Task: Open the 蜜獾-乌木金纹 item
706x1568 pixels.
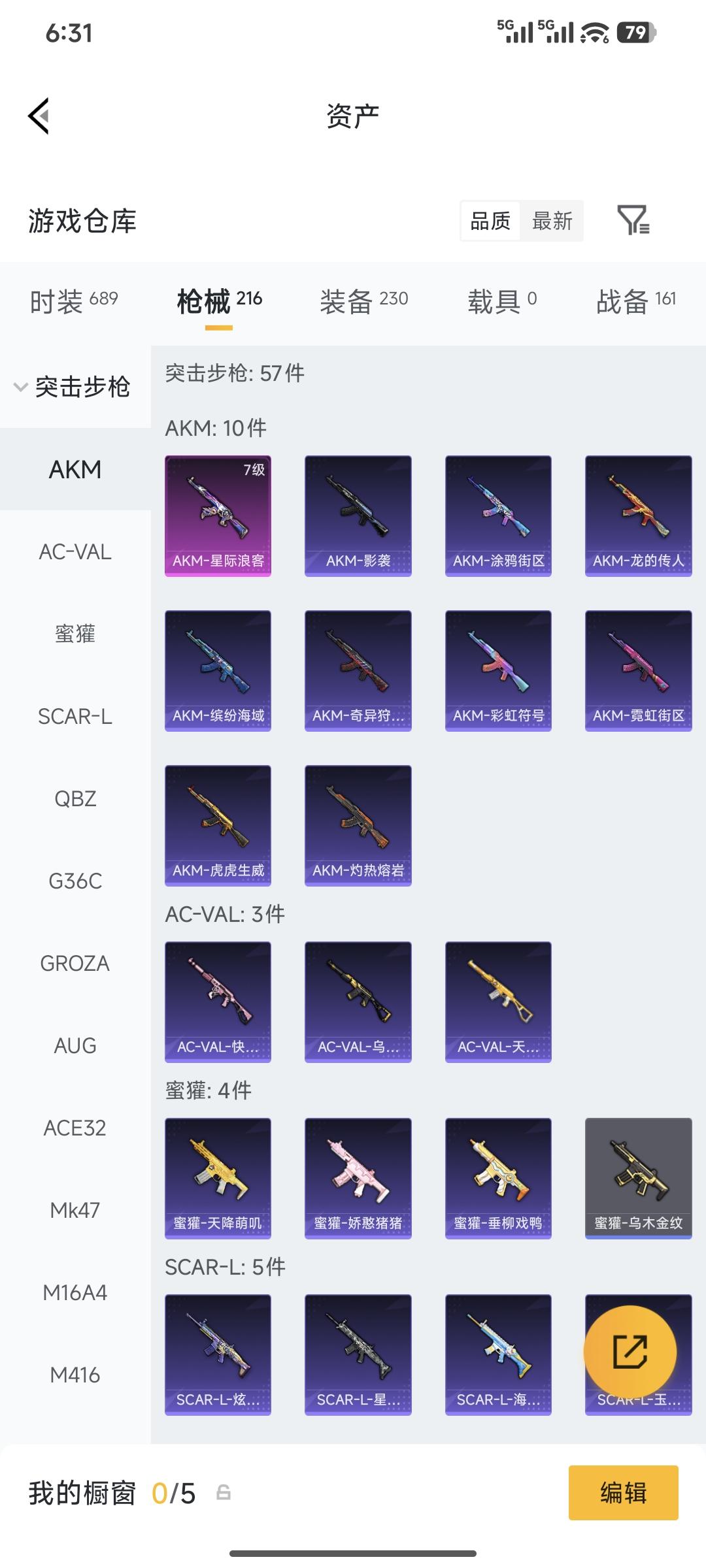Action: (638, 1178)
